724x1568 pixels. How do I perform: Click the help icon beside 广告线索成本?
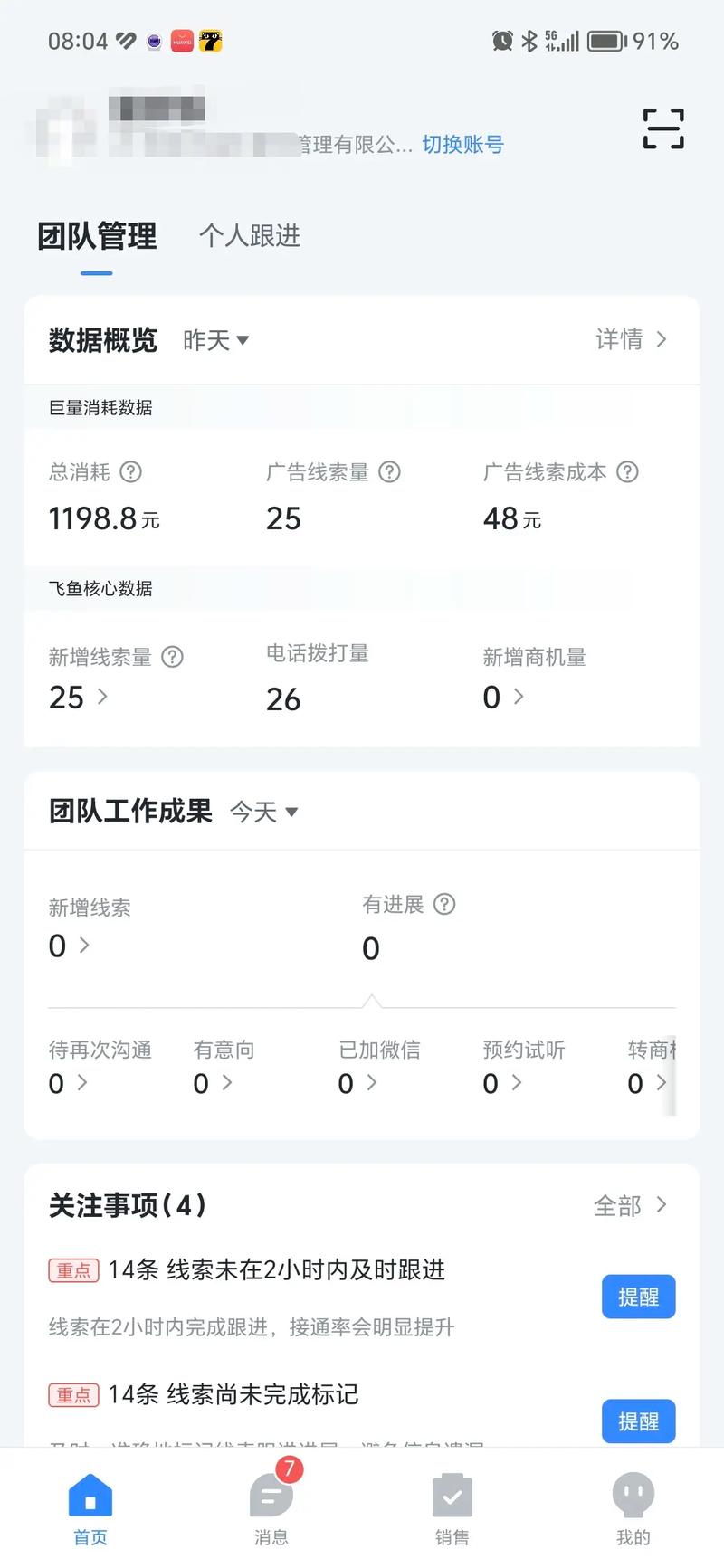(627, 471)
